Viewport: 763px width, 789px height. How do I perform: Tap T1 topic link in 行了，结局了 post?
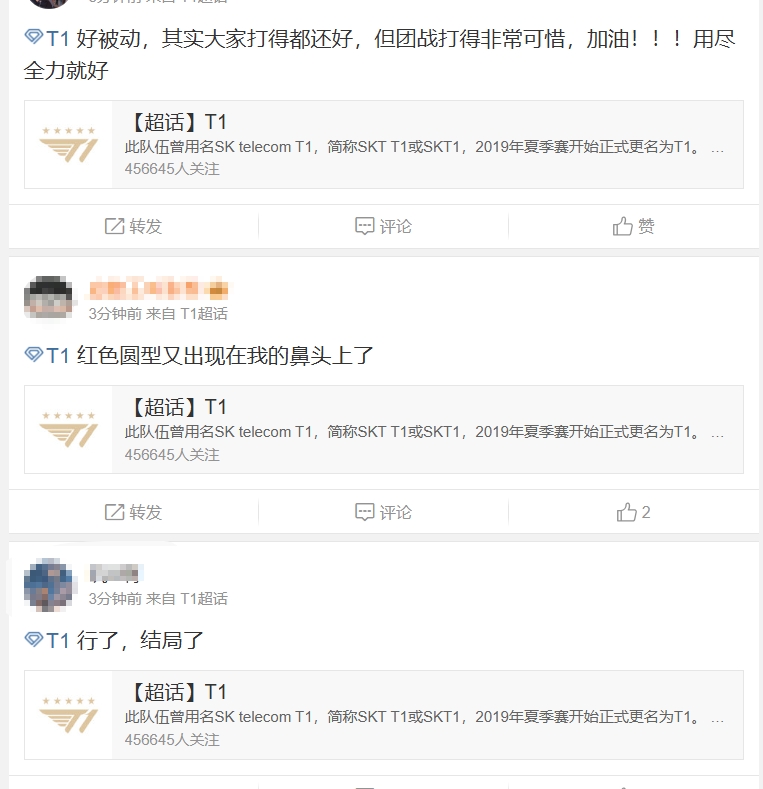point(48,640)
